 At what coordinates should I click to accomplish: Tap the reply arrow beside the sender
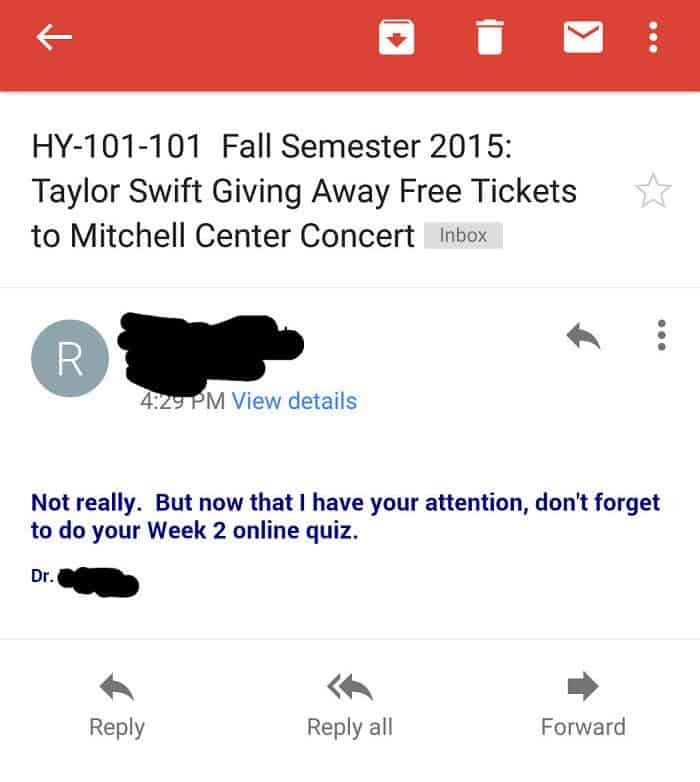tap(583, 337)
